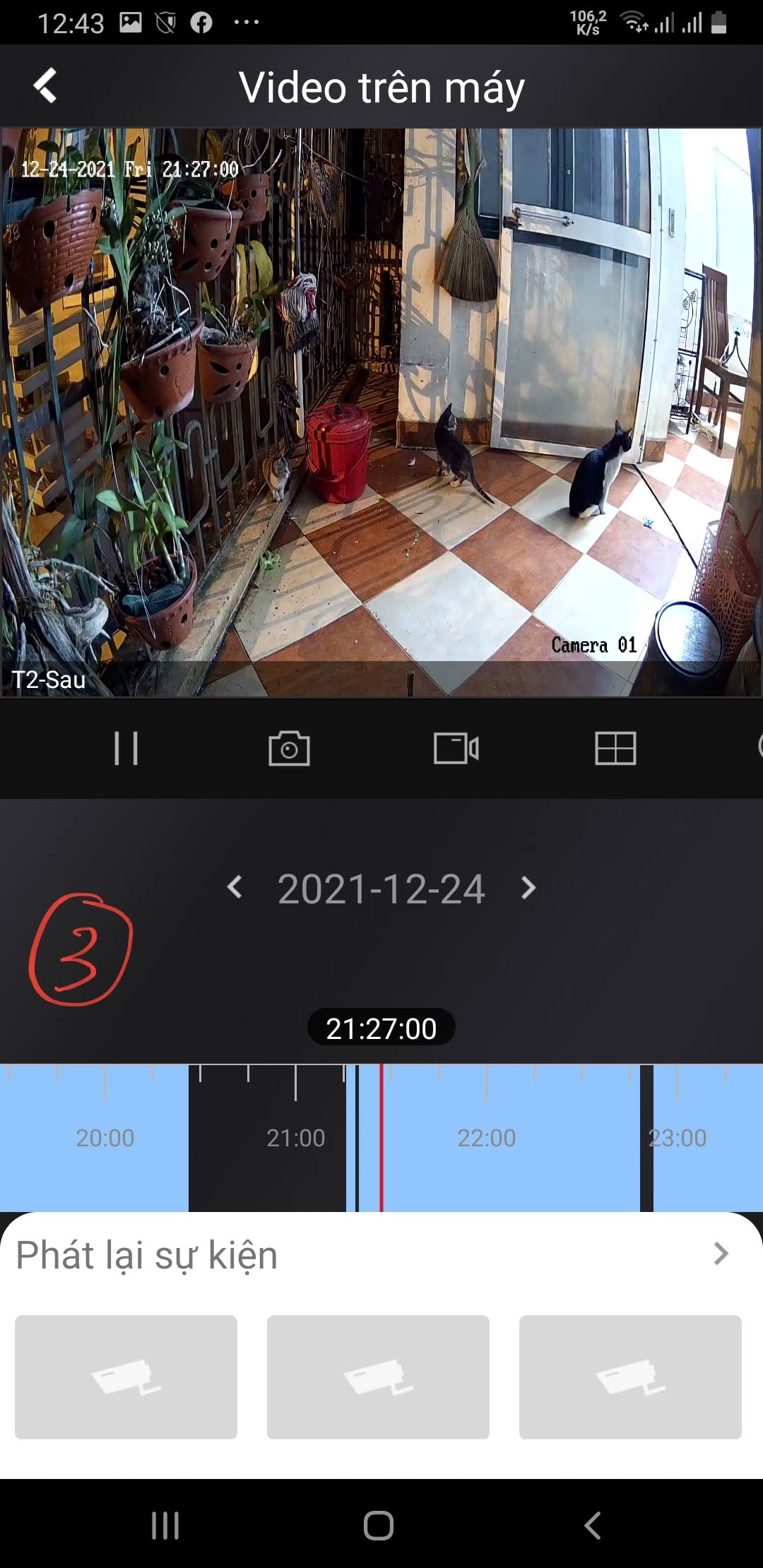Go to the home screen

[x=379, y=1526]
